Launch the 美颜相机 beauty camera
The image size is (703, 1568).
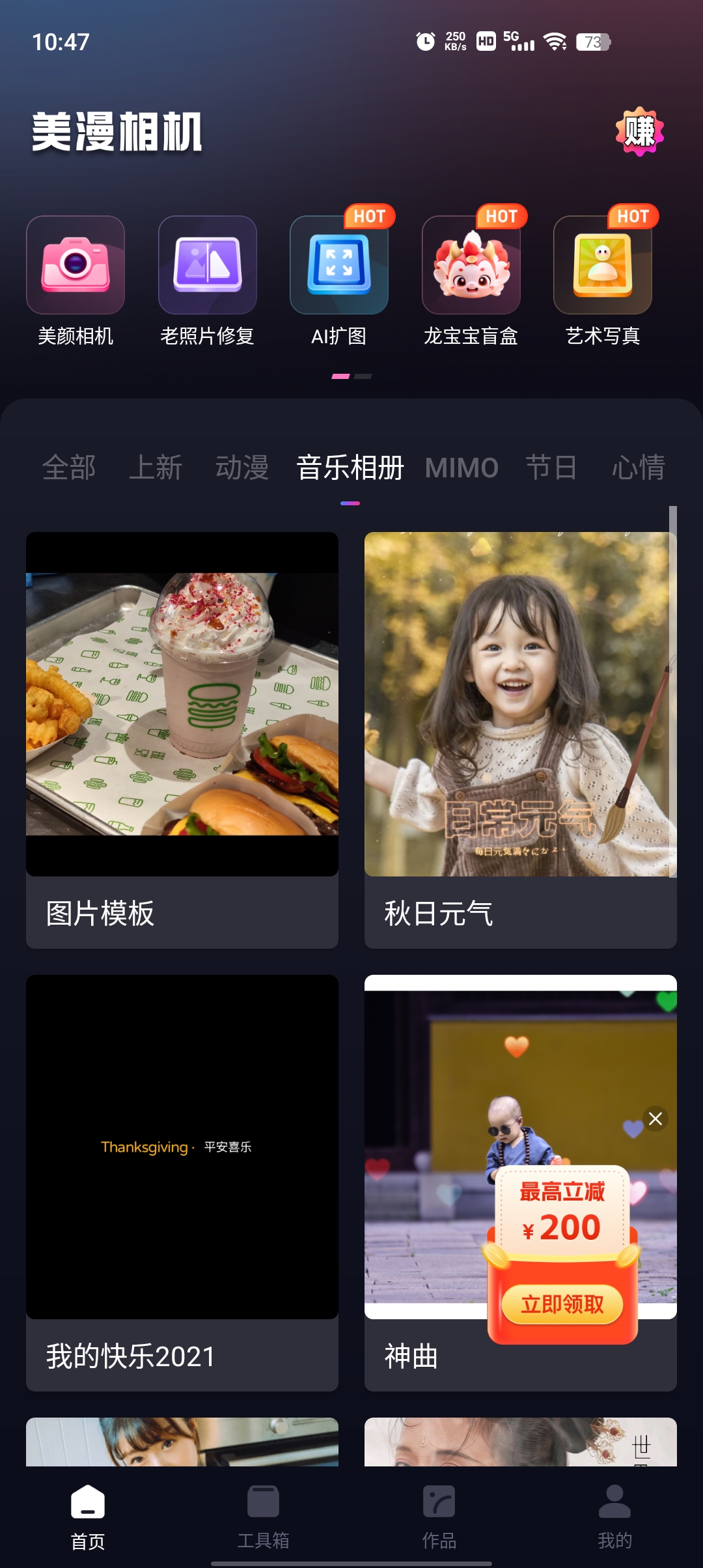pyautogui.click(x=76, y=266)
